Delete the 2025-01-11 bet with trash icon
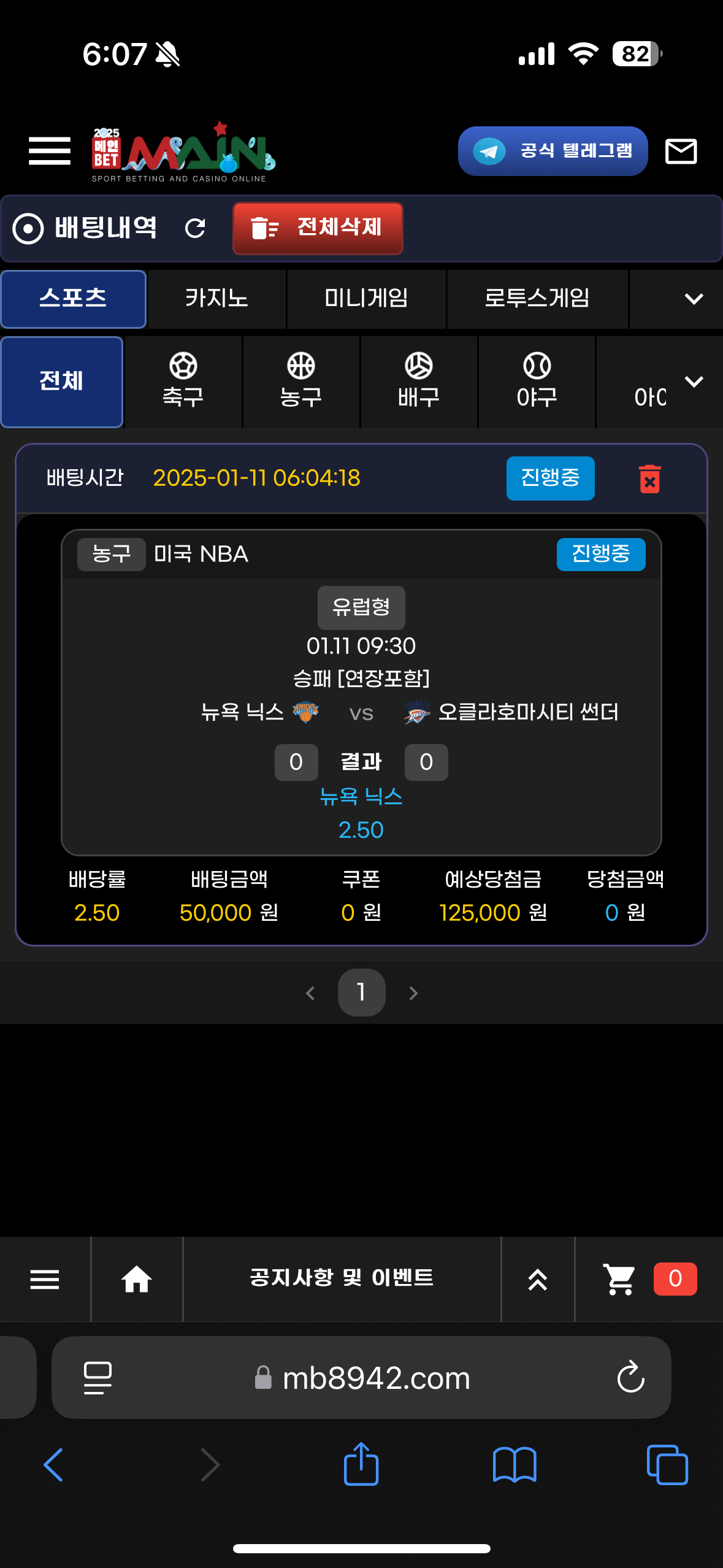Screen dimensions: 723x1568 (x=649, y=478)
